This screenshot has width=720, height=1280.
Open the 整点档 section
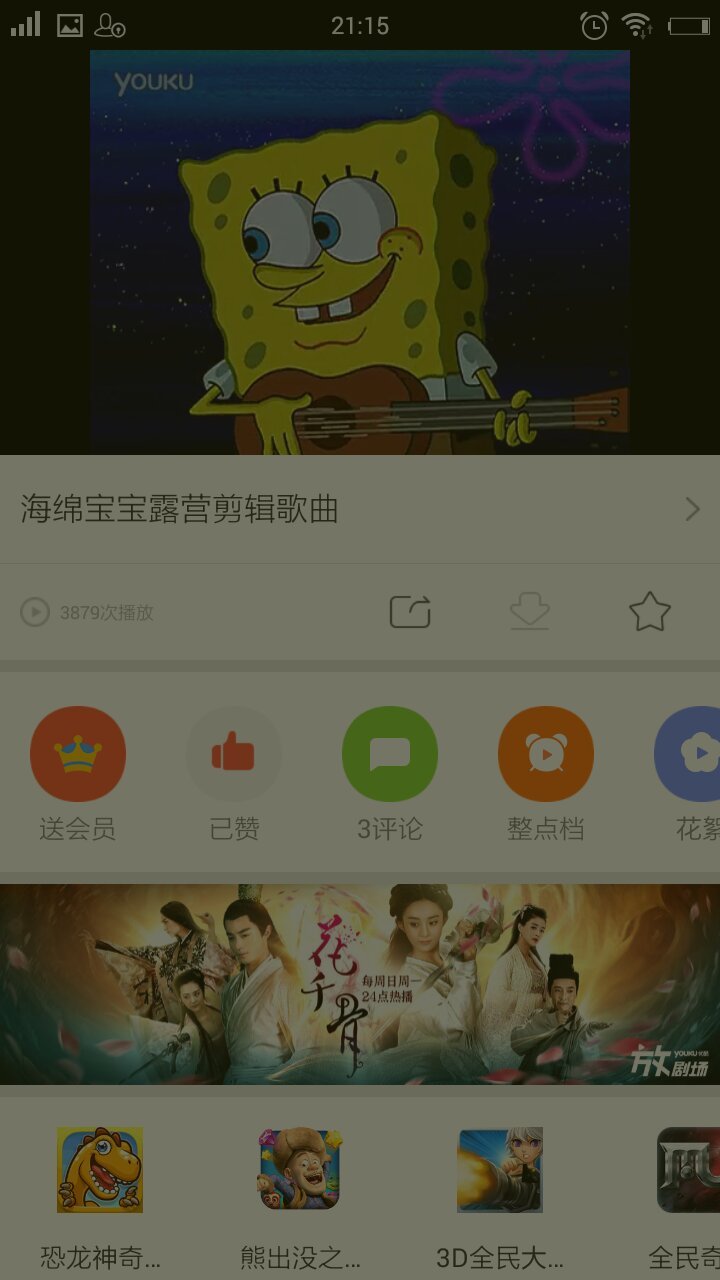[x=546, y=755]
